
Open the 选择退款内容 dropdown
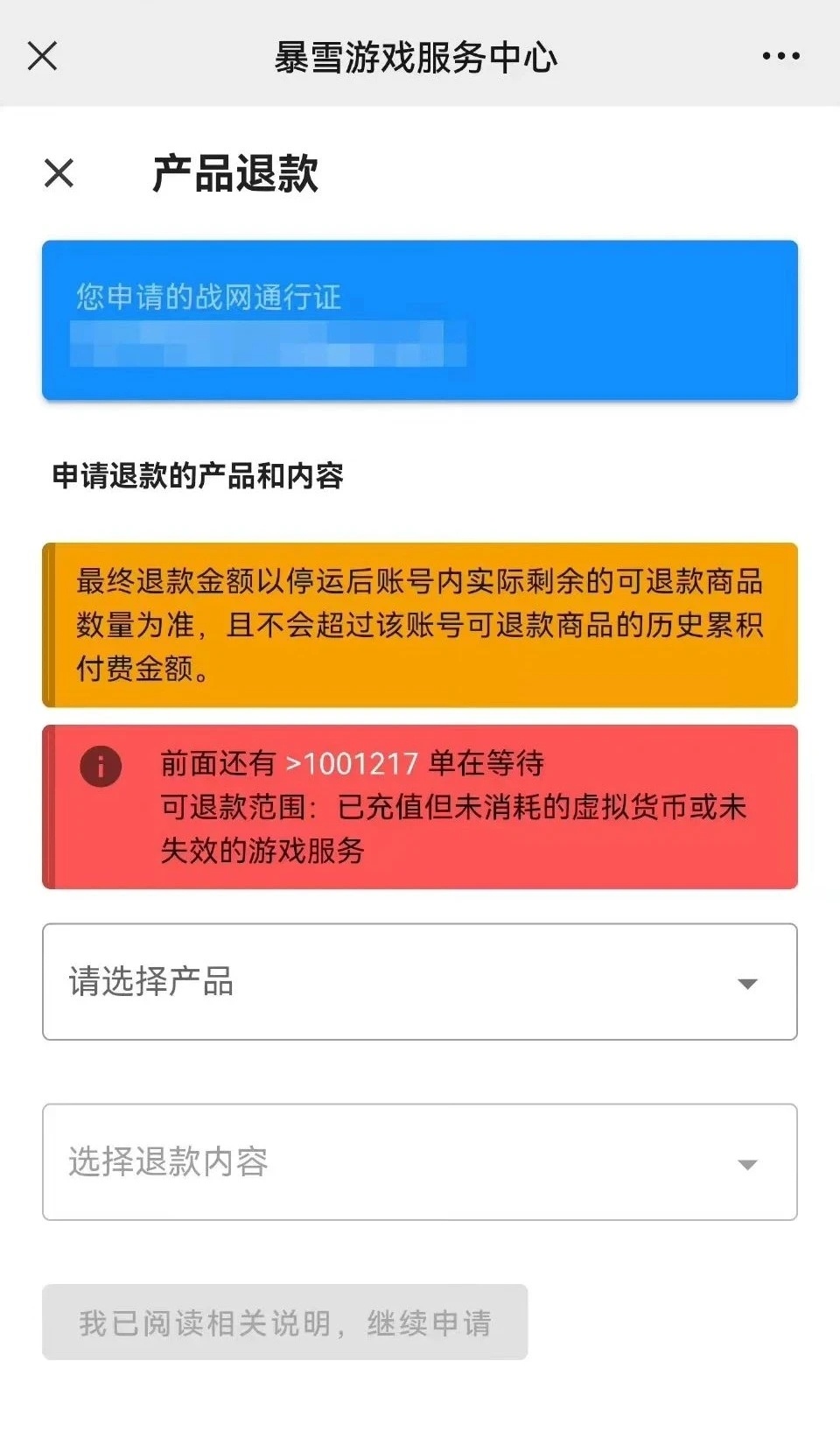pyautogui.click(x=420, y=1162)
